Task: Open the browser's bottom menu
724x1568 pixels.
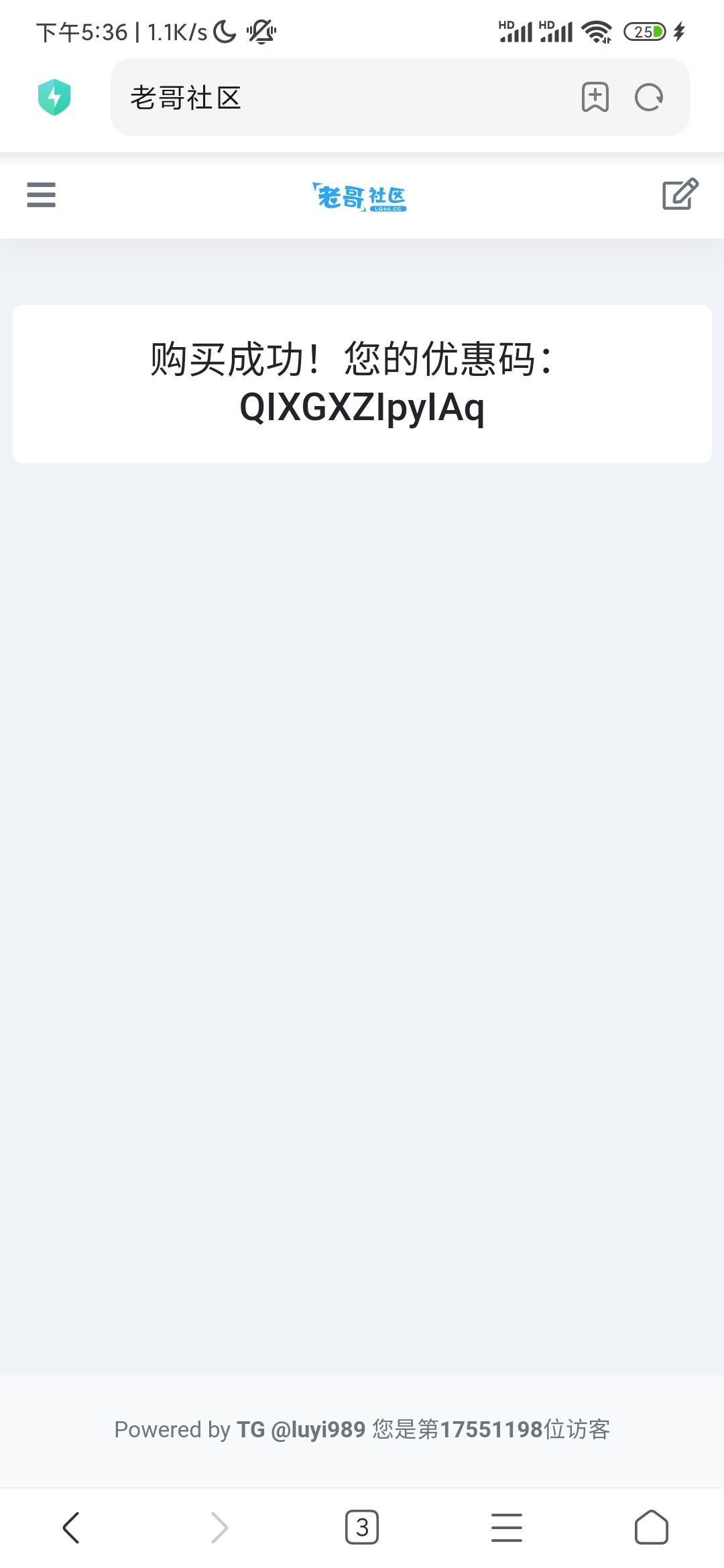Action: [507, 1528]
